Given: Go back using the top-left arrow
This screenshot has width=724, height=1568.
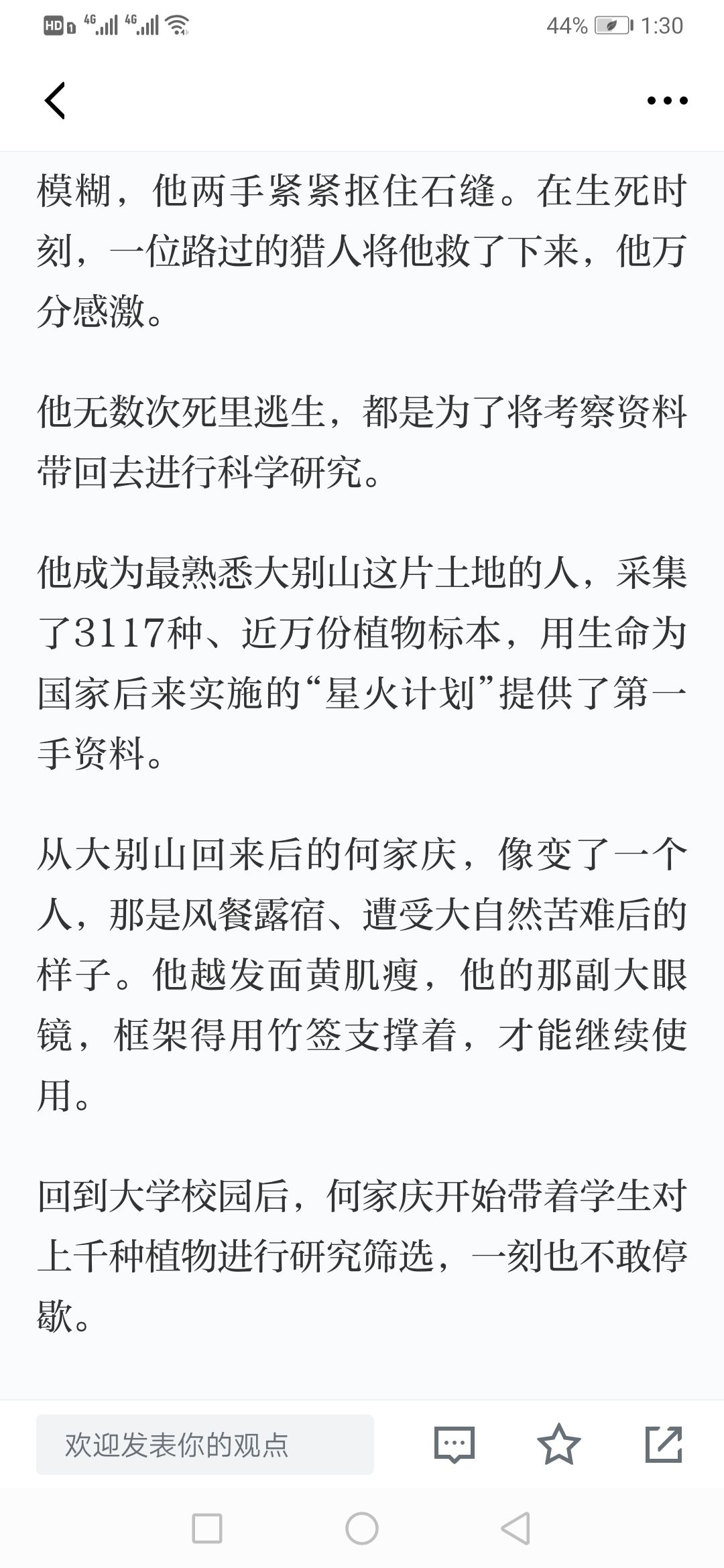Looking at the screenshot, I should pyautogui.click(x=55, y=101).
